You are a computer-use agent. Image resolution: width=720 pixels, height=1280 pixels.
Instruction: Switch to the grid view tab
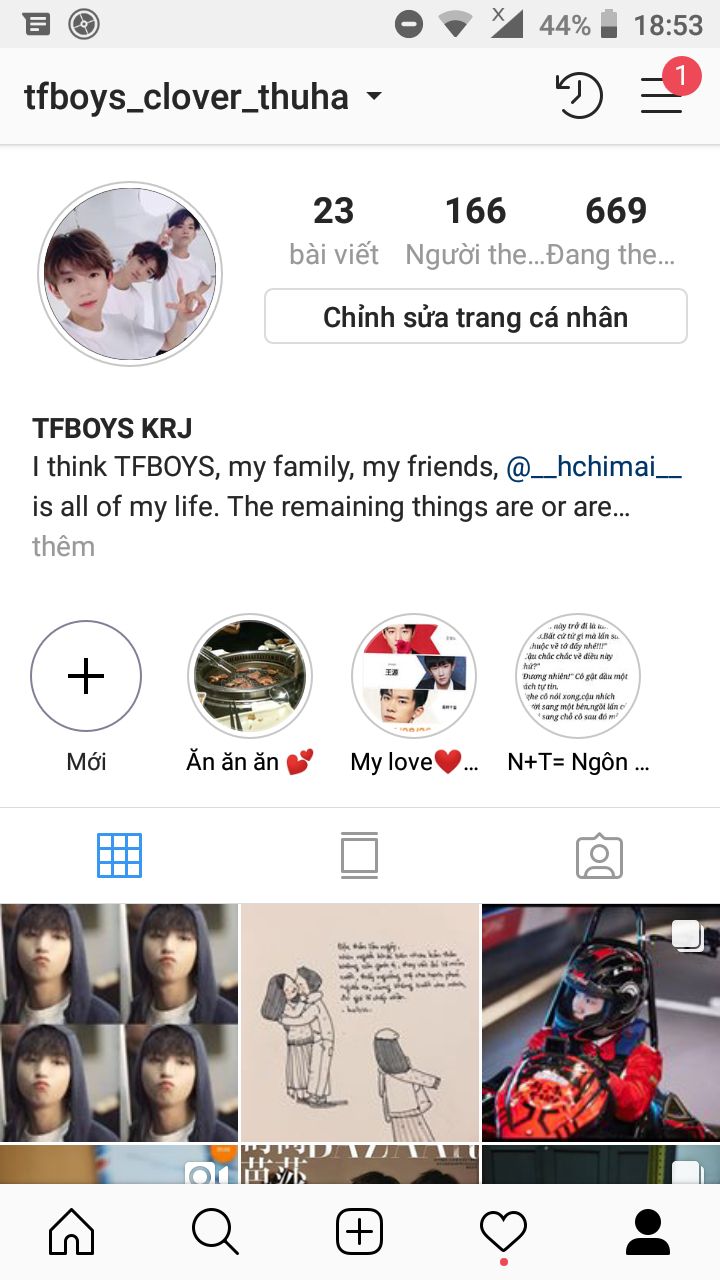[119, 856]
